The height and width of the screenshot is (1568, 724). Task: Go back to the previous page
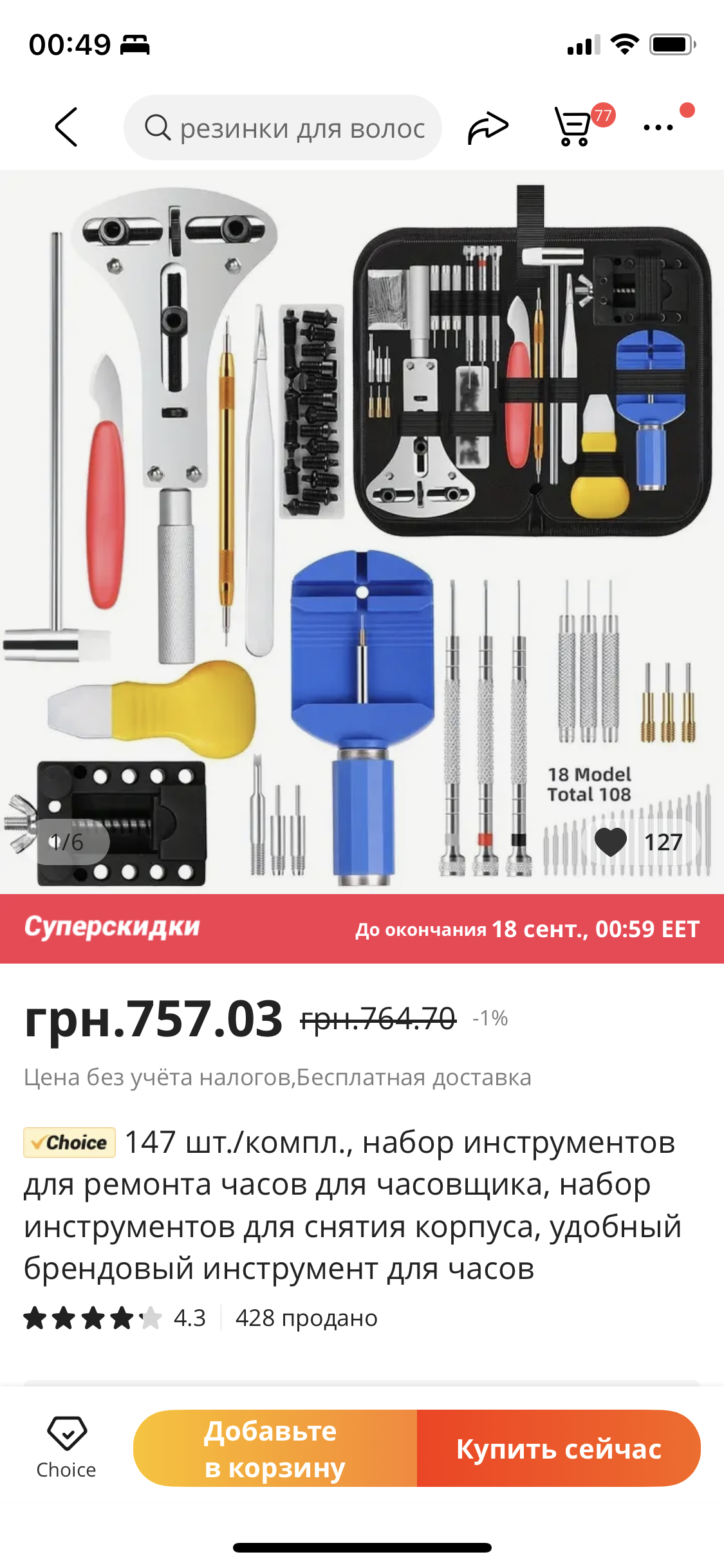click(x=66, y=127)
